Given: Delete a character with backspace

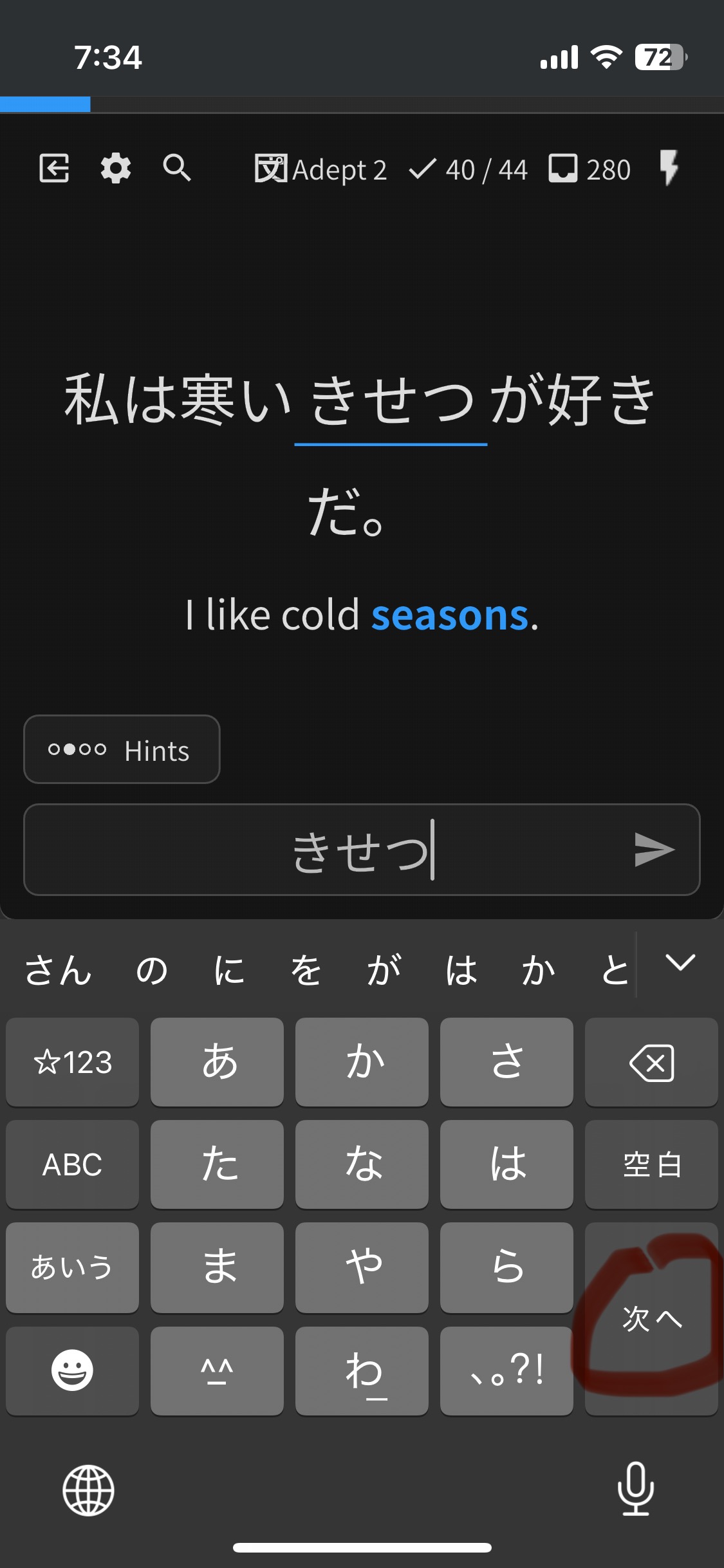Looking at the screenshot, I should point(651,1062).
